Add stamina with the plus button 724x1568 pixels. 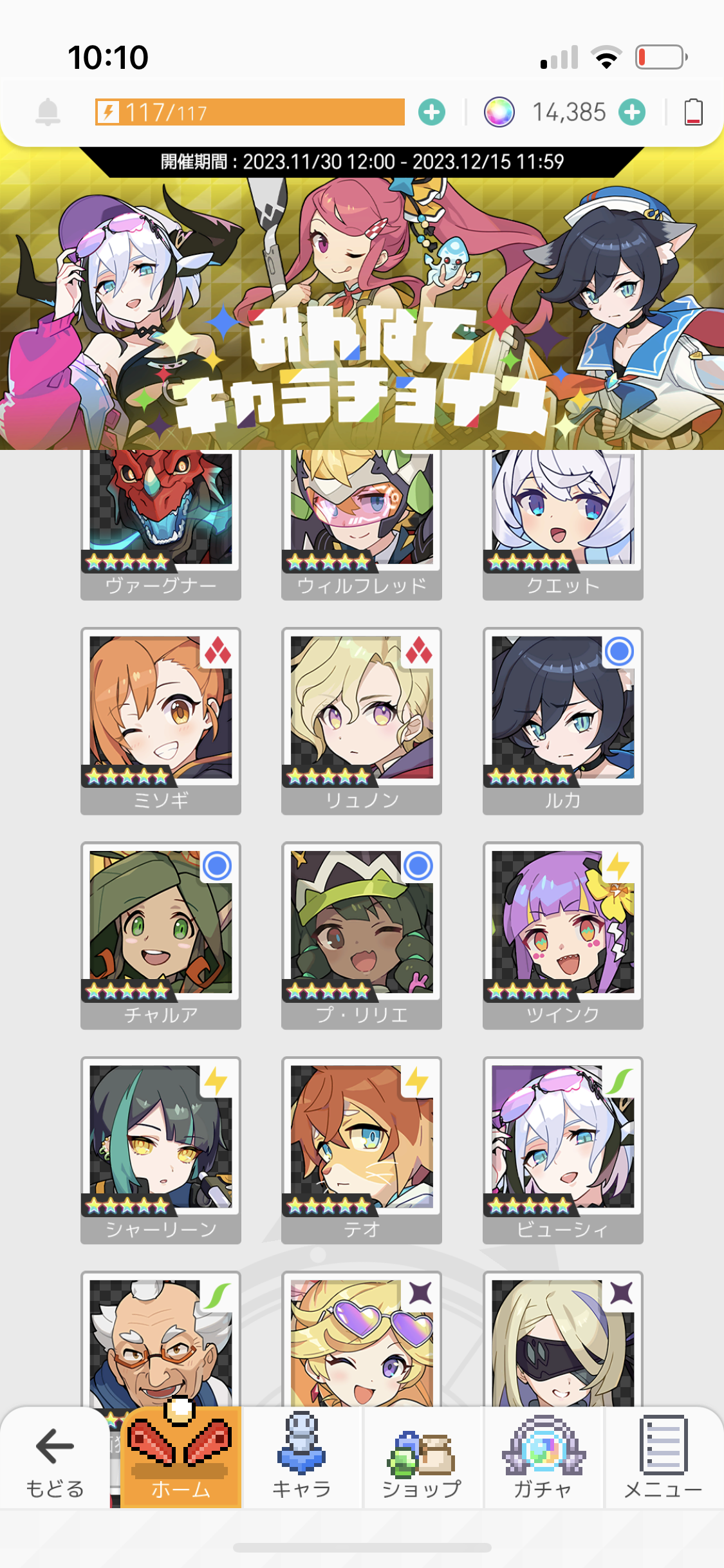tap(431, 112)
